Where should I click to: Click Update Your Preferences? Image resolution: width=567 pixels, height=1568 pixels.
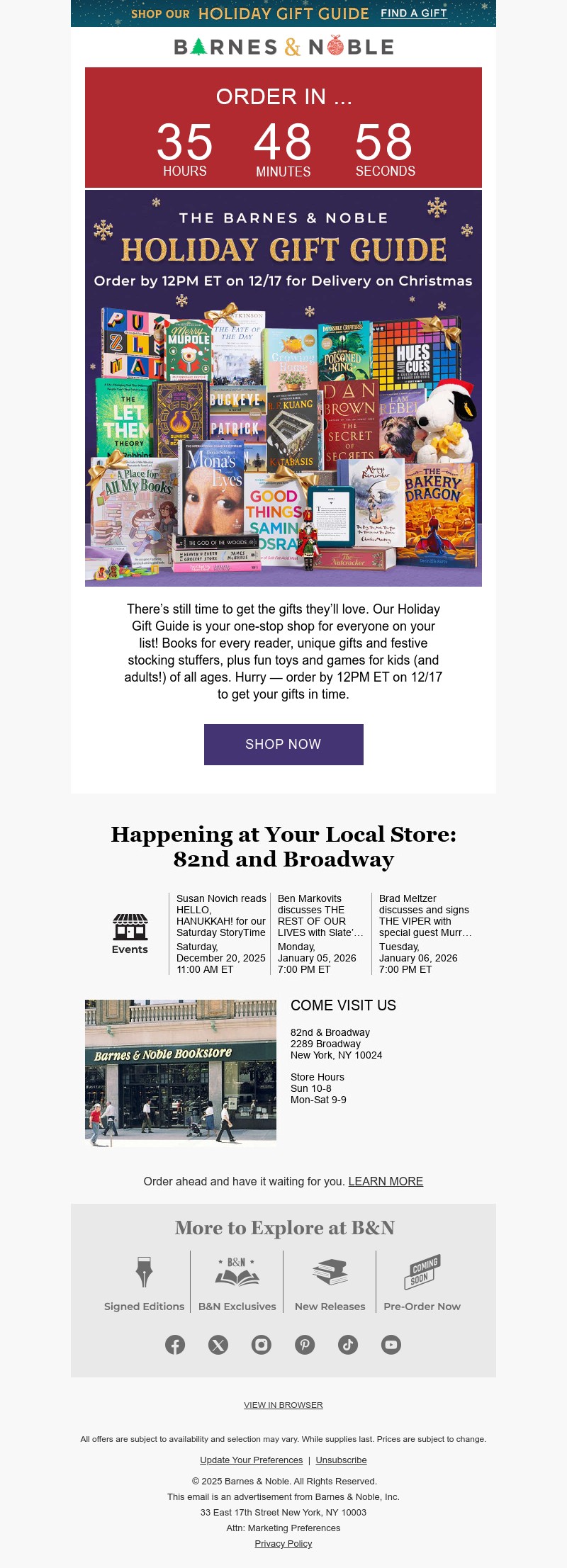[x=252, y=1460]
